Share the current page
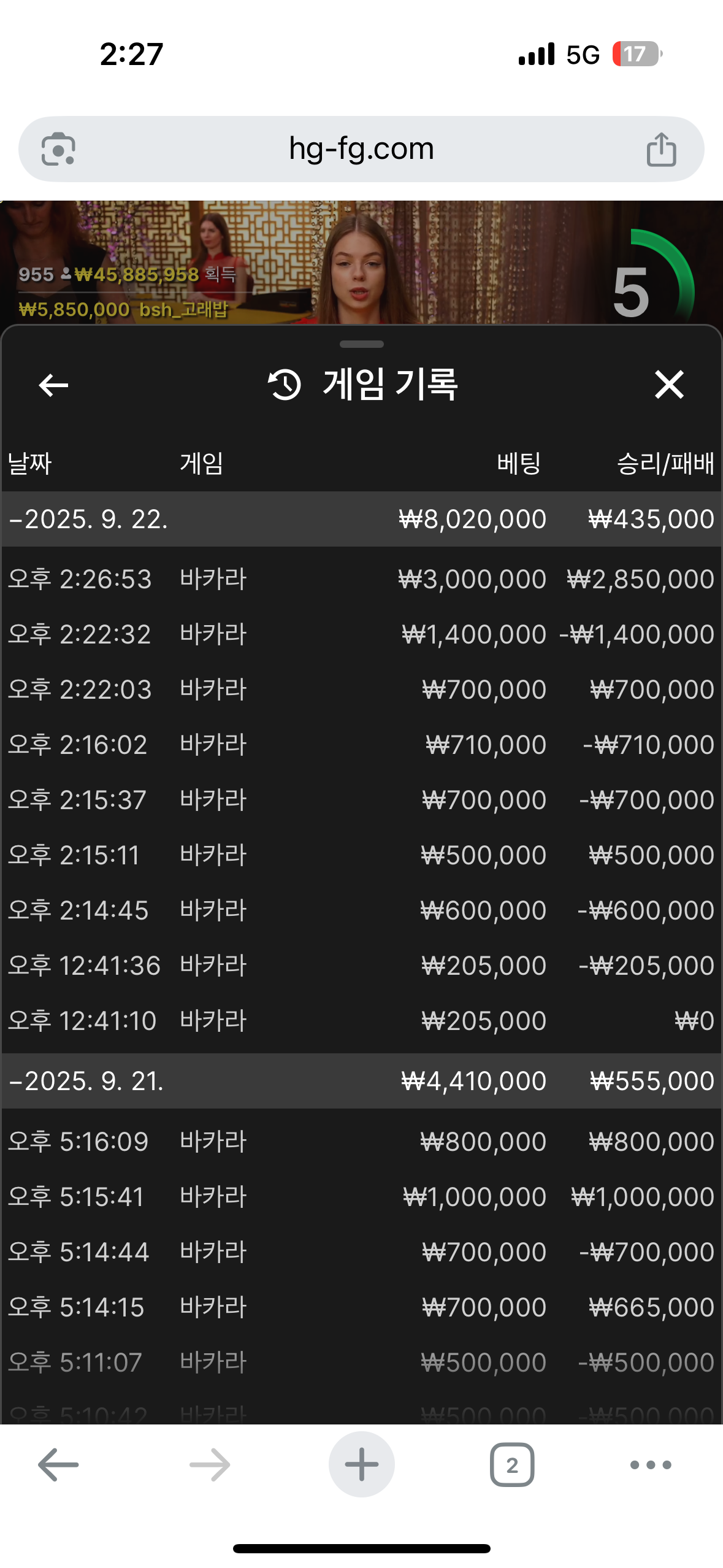The image size is (723, 1568). pyautogui.click(x=661, y=149)
